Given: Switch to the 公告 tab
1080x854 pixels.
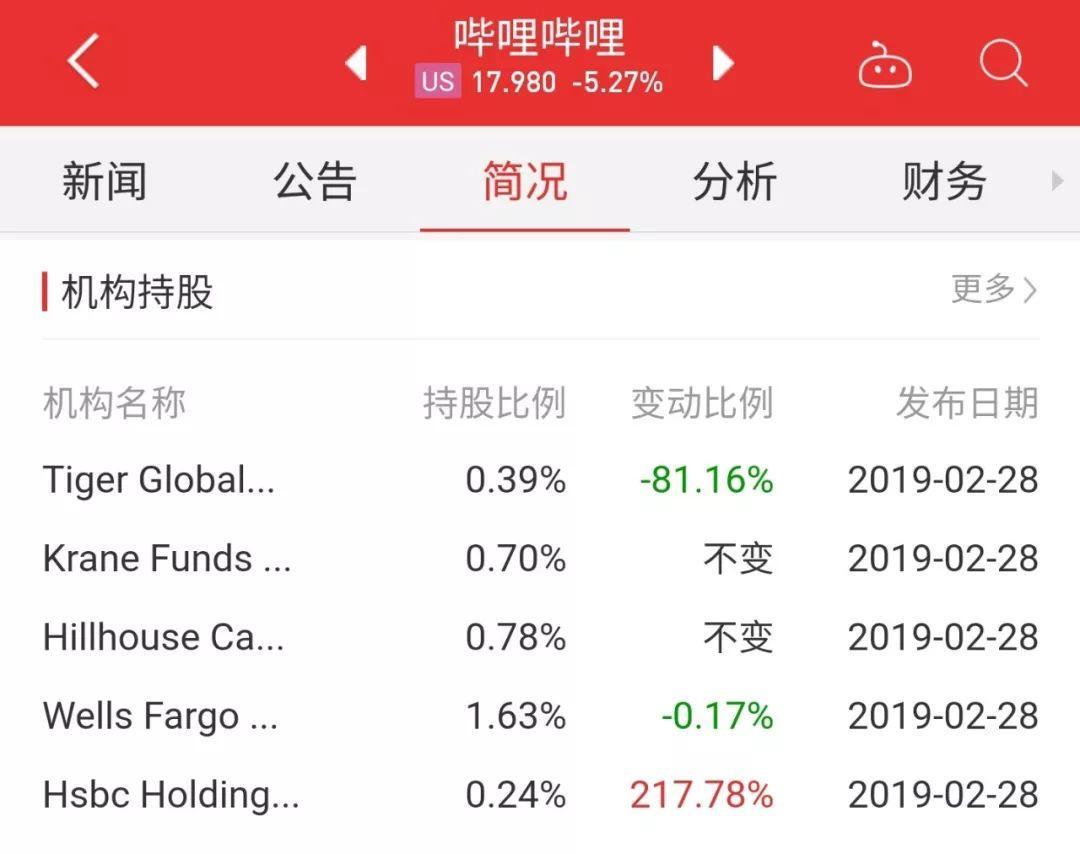Looking at the screenshot, I should point(315,182).
